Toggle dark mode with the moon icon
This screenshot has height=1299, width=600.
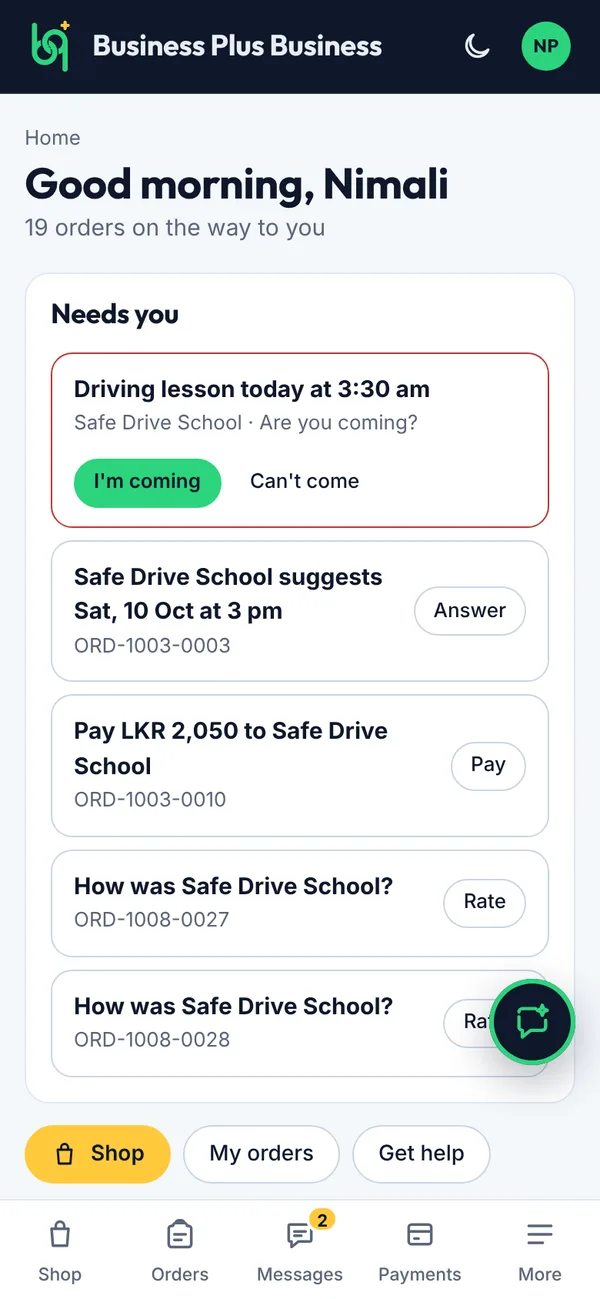point(478,46)
